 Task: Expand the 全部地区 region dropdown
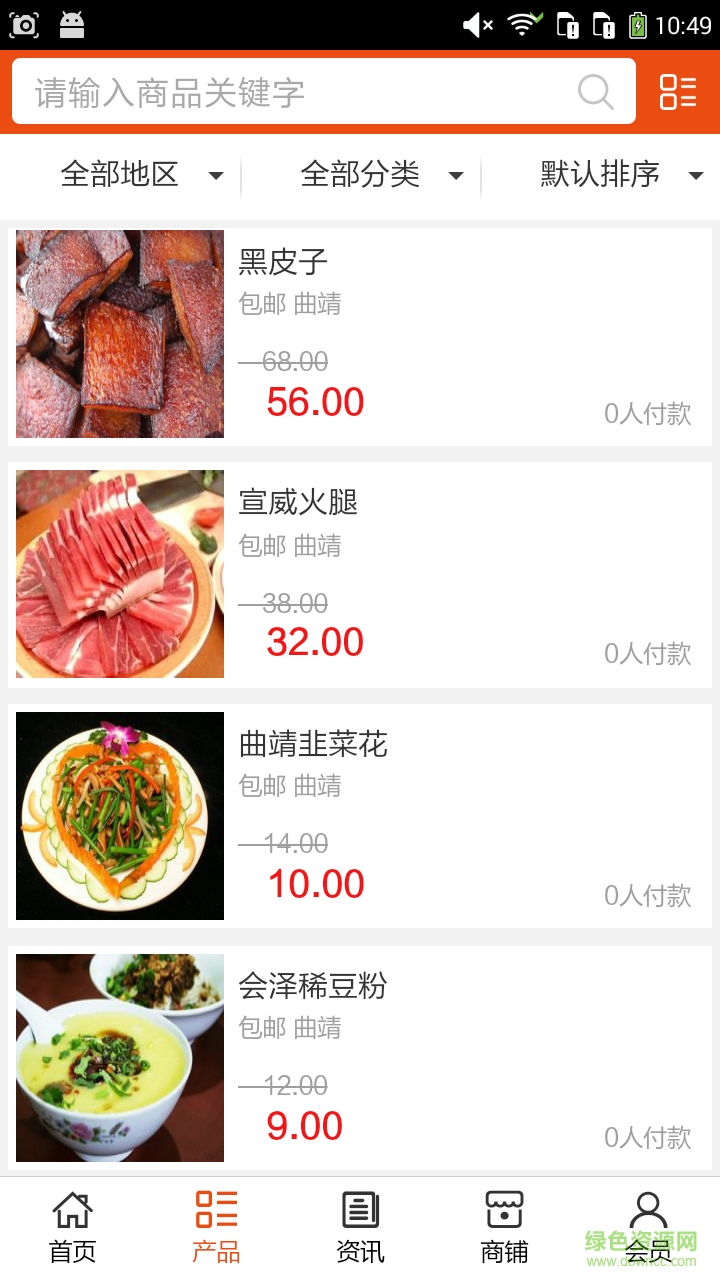[140, 175]
